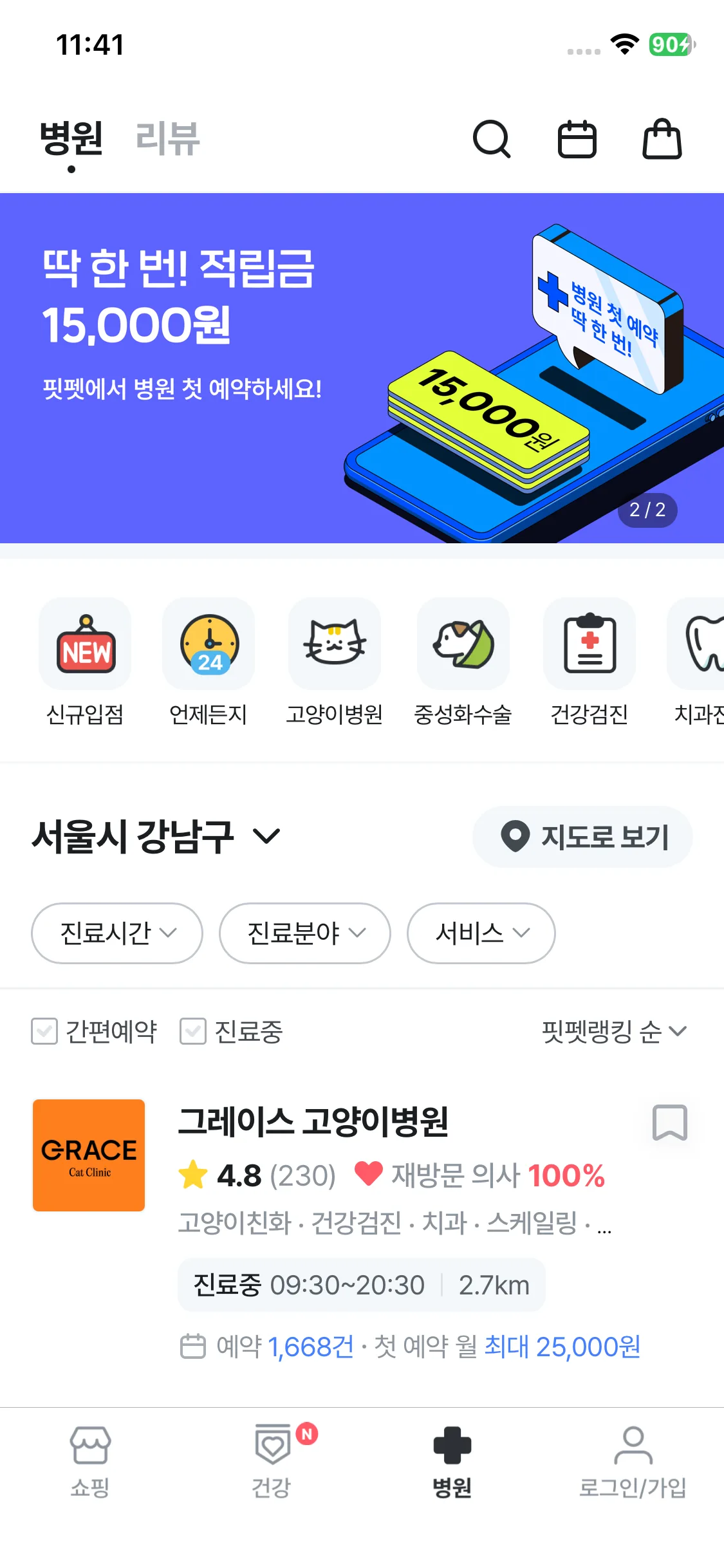
Task: Open the search icon in the top bar
Action: click(x=492, y=139)
